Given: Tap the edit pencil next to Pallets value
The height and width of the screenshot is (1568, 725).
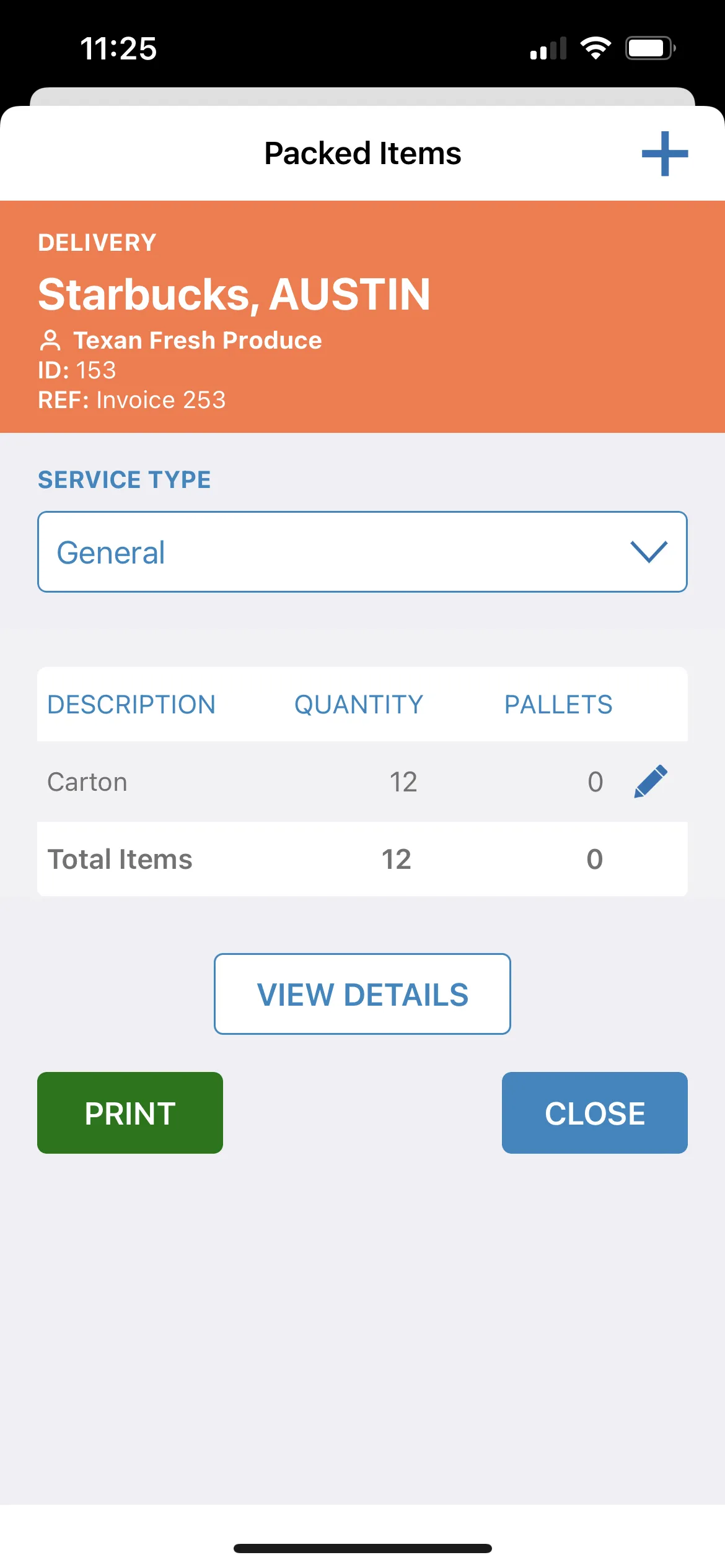Looking at the screenshot, I should (651, 781).
